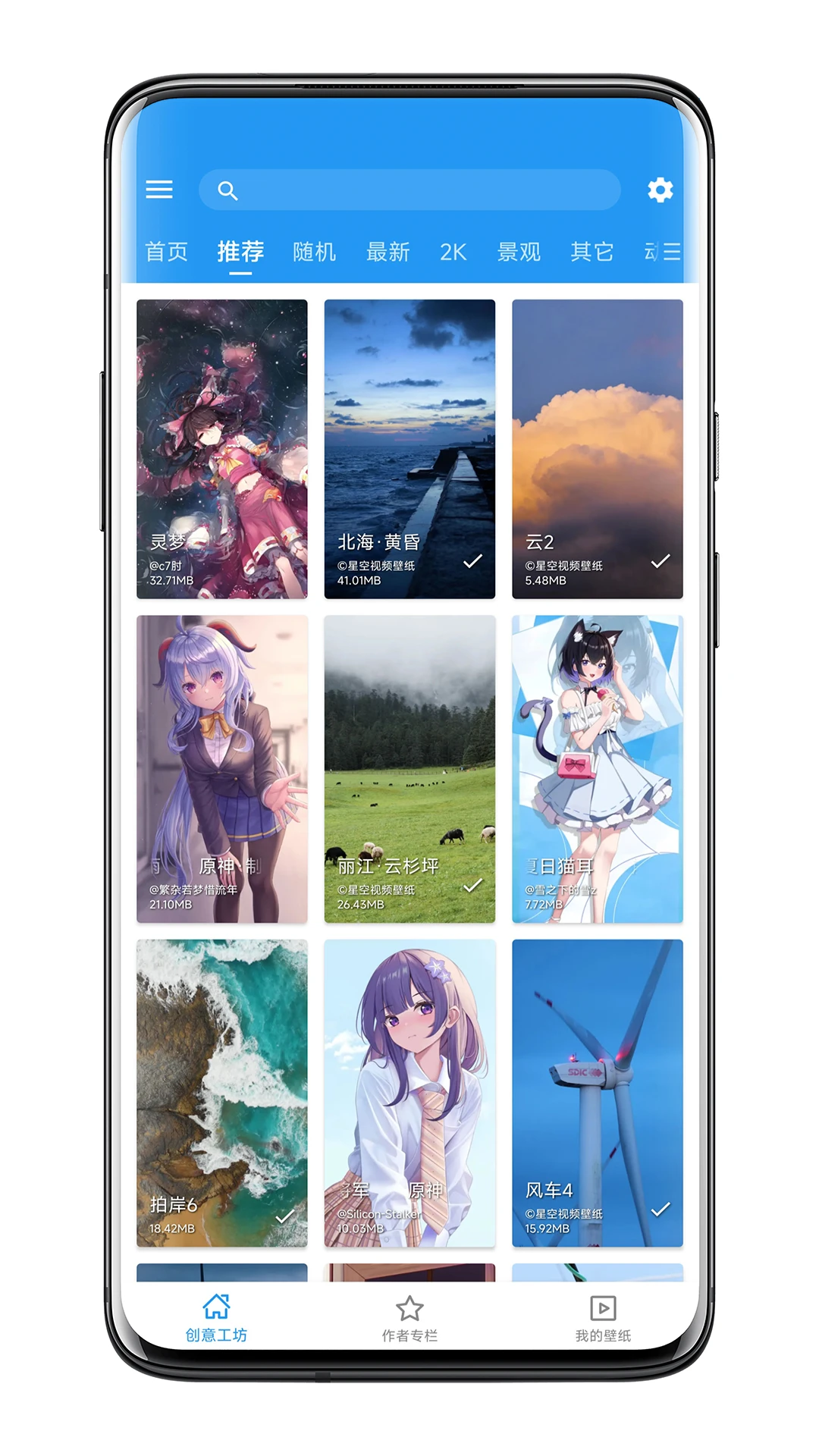This screenshot has height=1456, width=819.
Task: Go to the 我的壁纸 tab
Action: 603,1319
